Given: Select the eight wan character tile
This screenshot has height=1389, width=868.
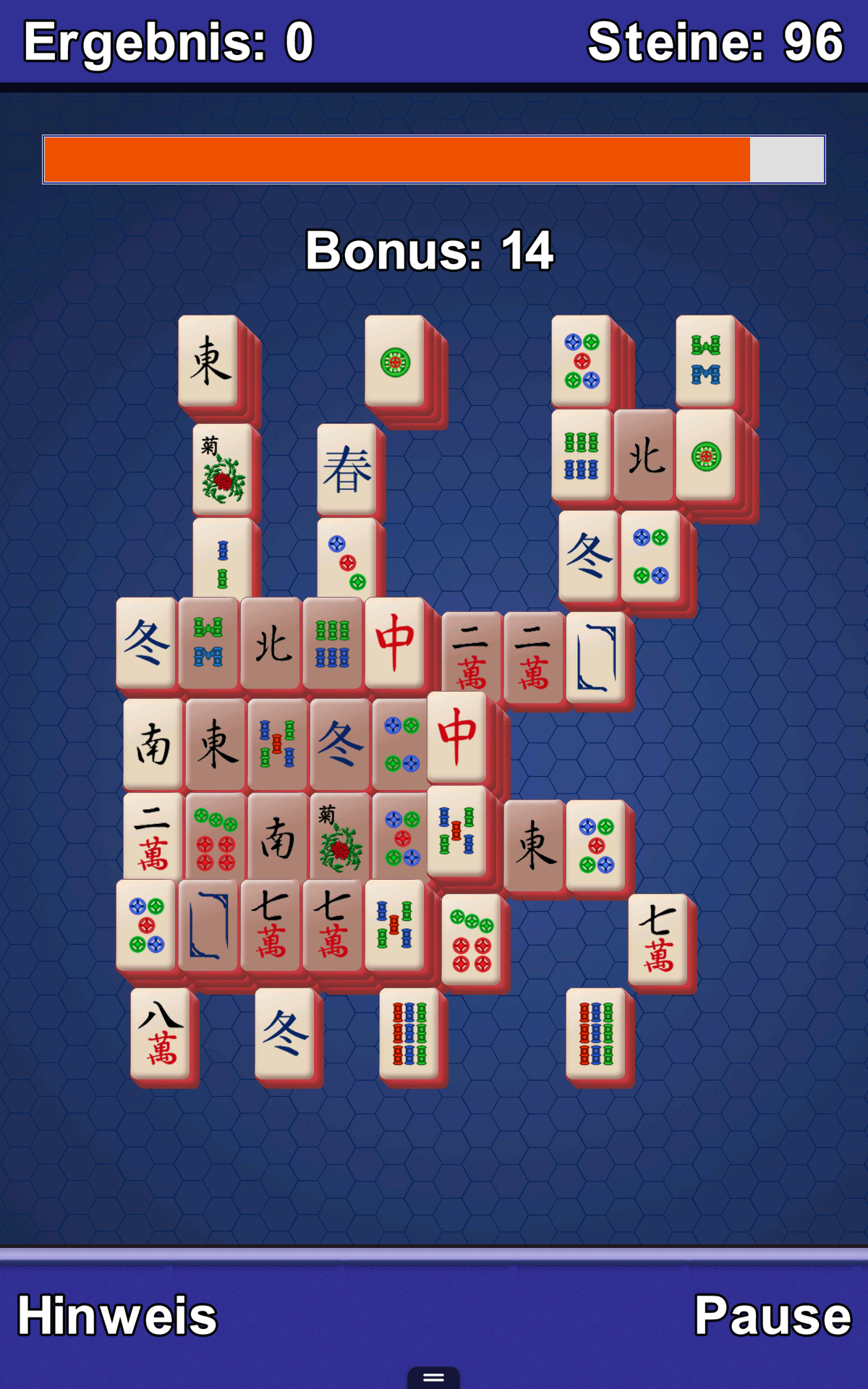Looking at the screenshot, I should (x=161, y=1033).
